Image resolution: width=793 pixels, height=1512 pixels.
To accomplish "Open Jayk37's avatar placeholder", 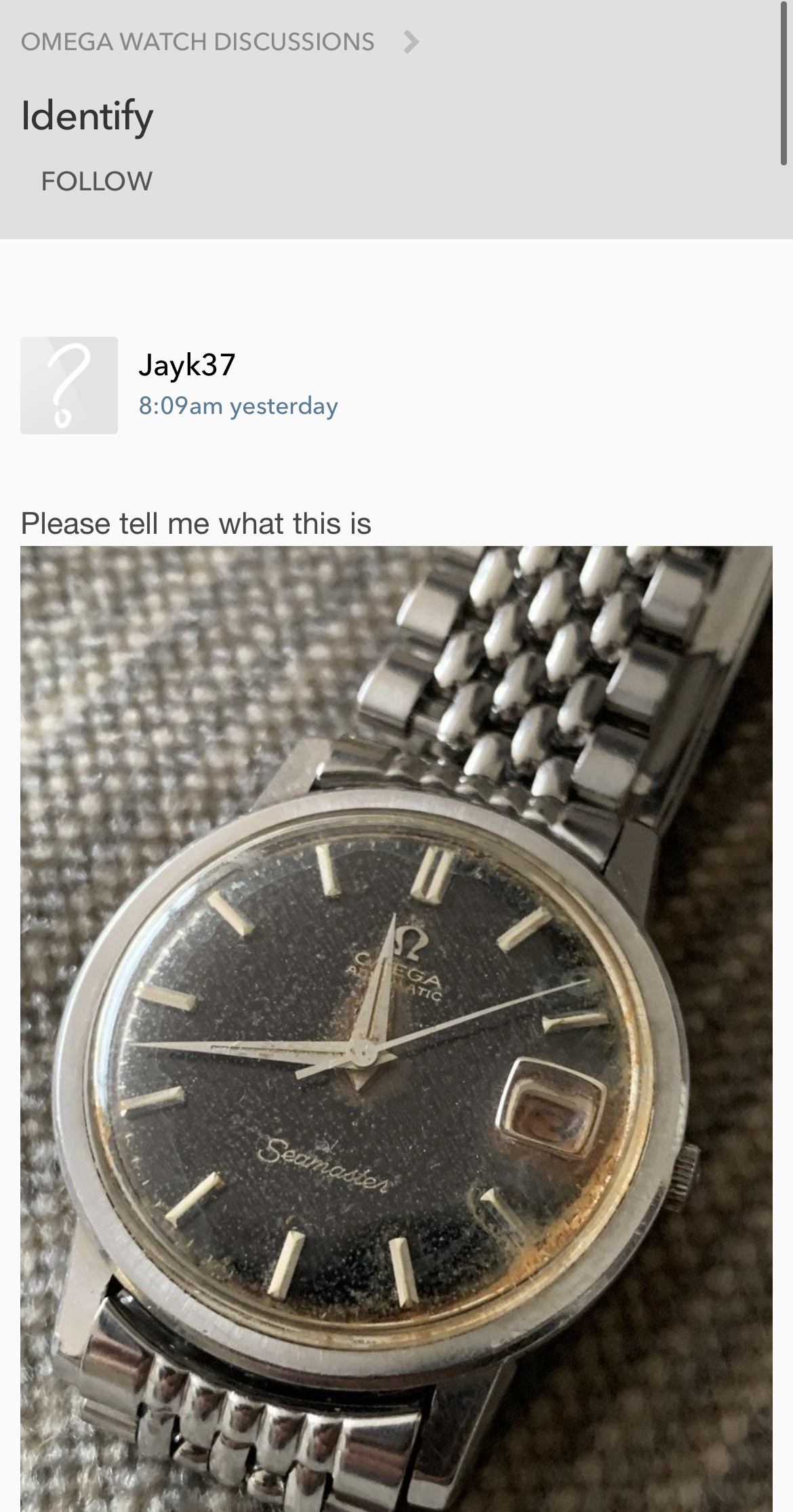I will pyautogui.click(x=69, y=385).
